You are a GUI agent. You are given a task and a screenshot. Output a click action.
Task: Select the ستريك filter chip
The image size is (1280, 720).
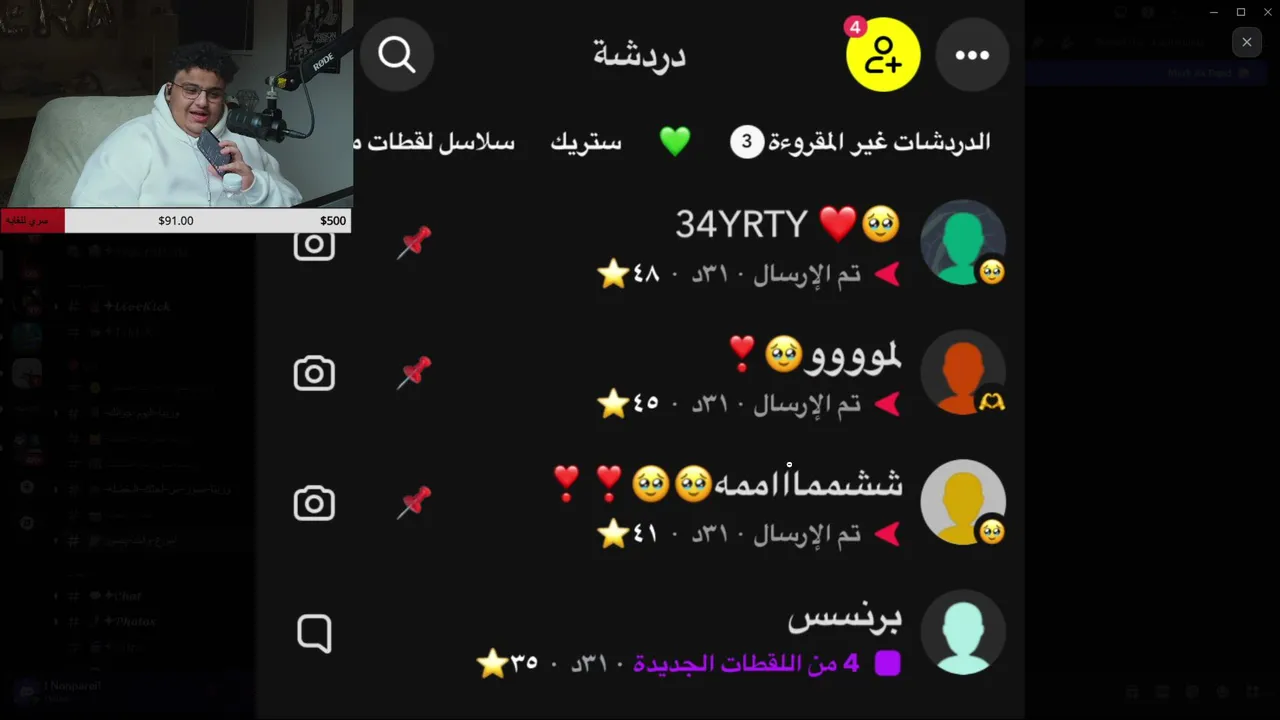coord(586,142)
